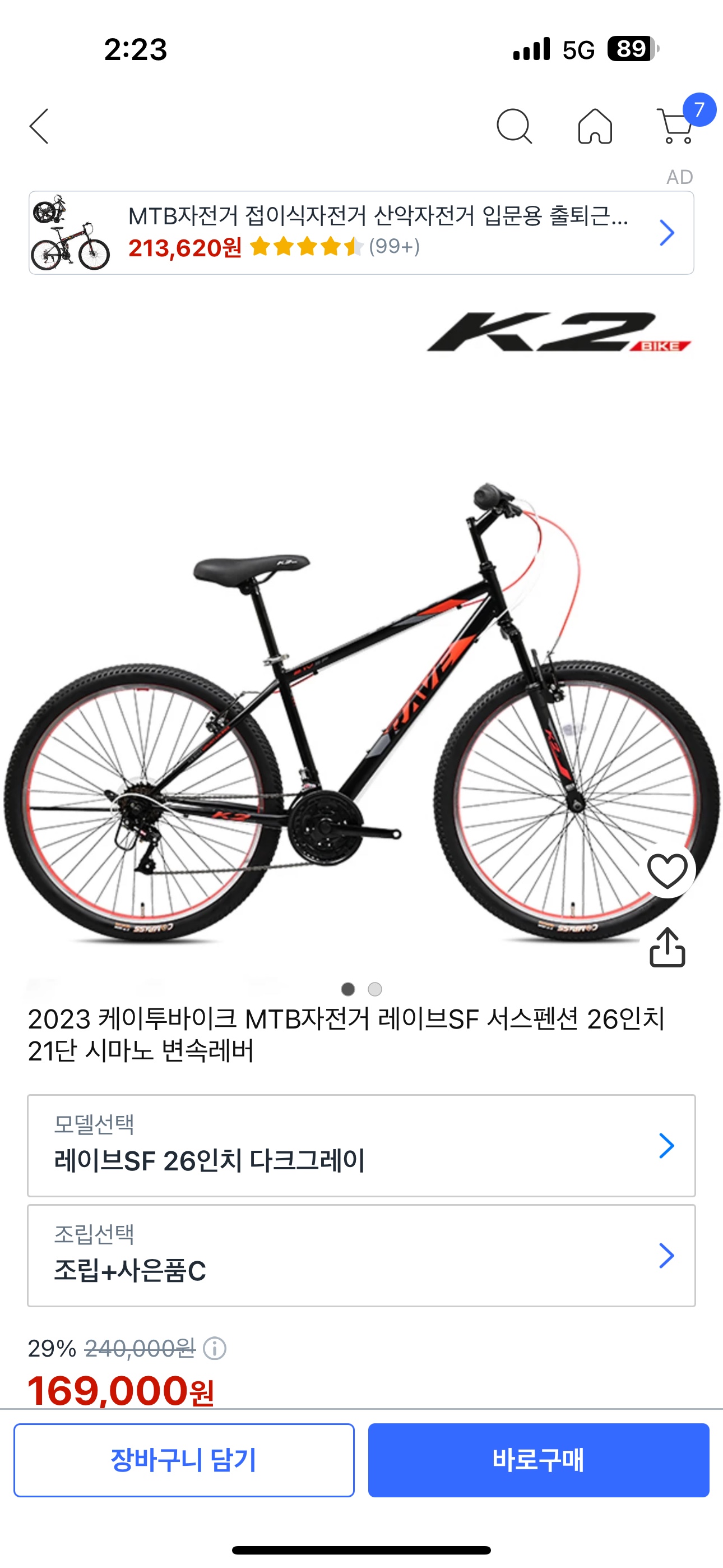
Task: Add this bike to wishlist
Action: pyautogui.click(x=668, y=871)
